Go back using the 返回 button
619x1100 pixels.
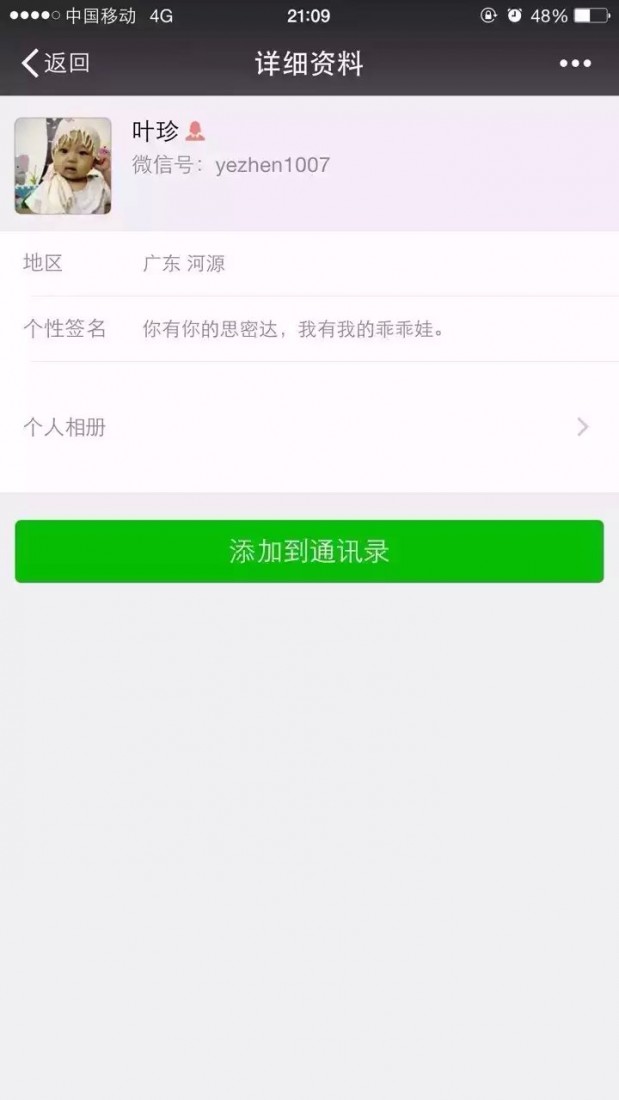(56, 64)
